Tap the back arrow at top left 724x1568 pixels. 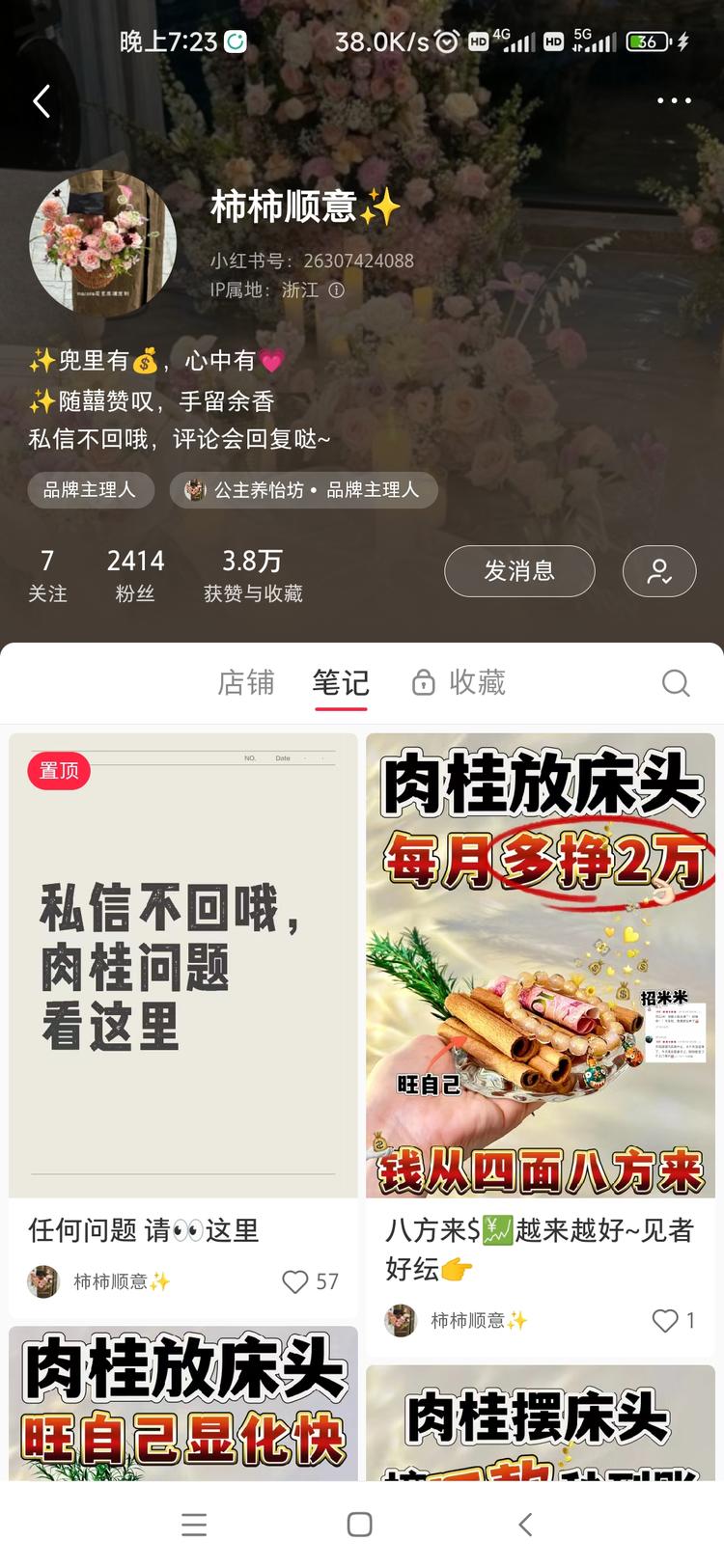41,100
